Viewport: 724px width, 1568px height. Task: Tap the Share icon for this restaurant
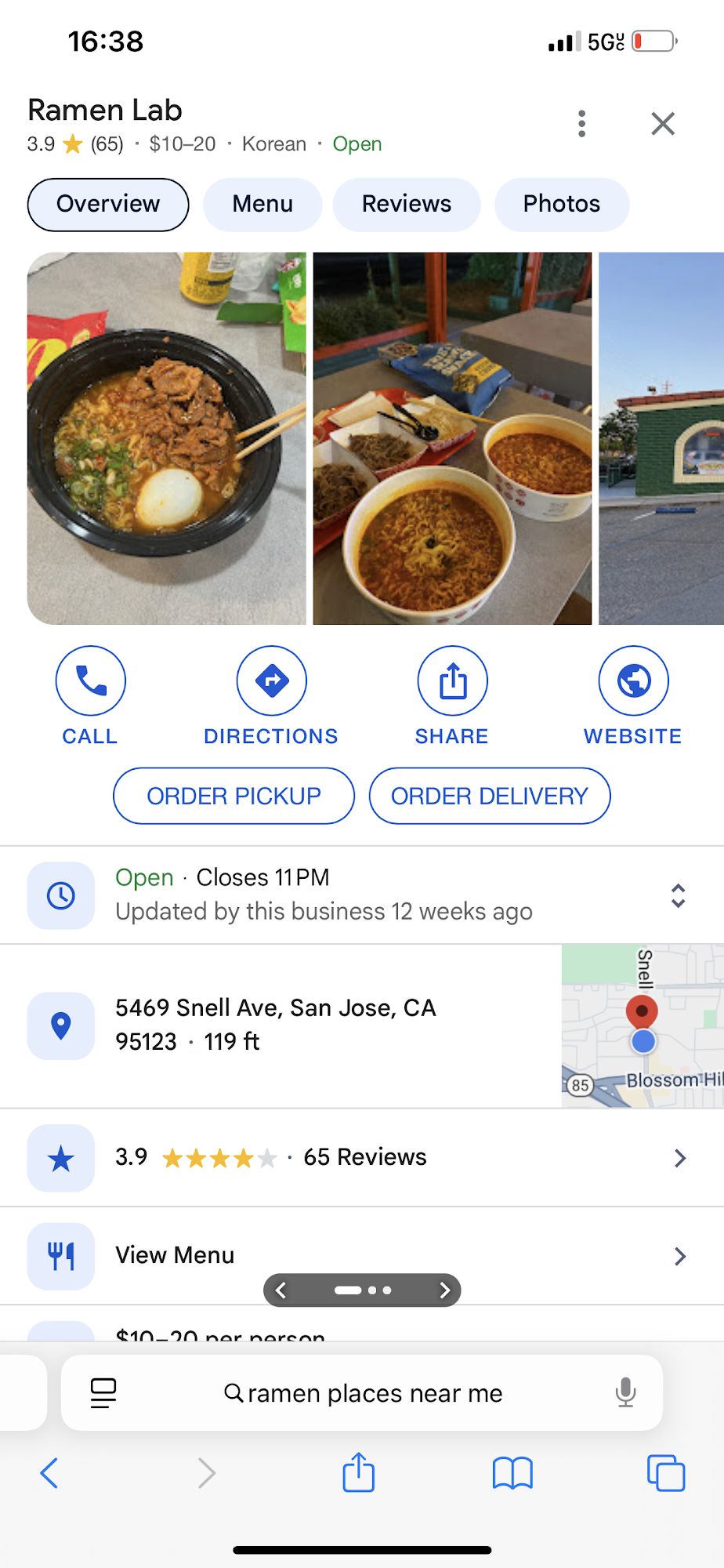pos(451,681)
